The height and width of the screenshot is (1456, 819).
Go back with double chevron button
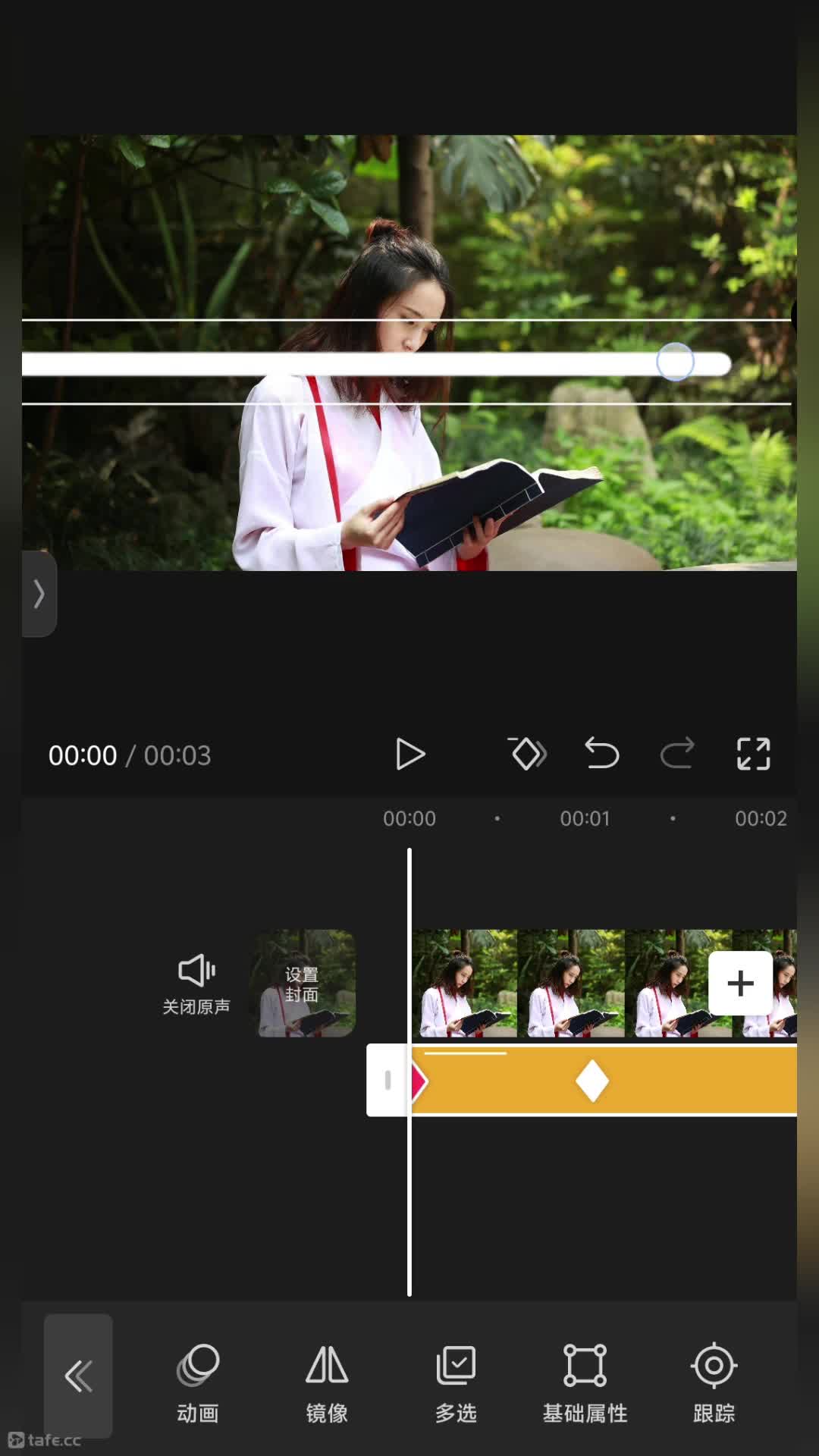pos(78,1376)
